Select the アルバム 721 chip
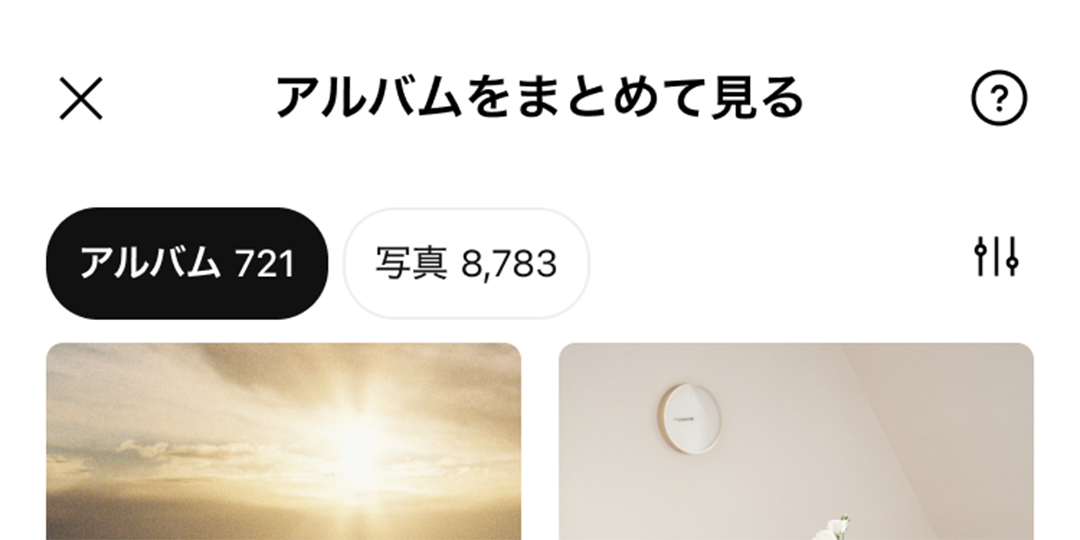 (187, 264)
